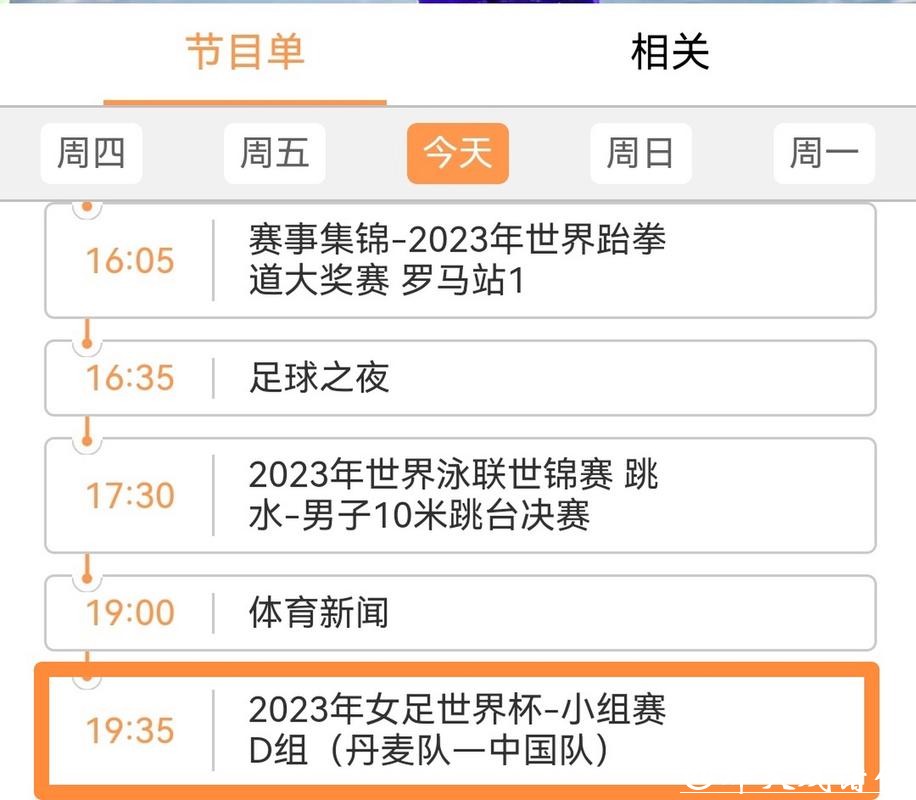This screenshot has height=800, width=916.
Task: Show the schedule for 周五
Action: coord(274,154)
